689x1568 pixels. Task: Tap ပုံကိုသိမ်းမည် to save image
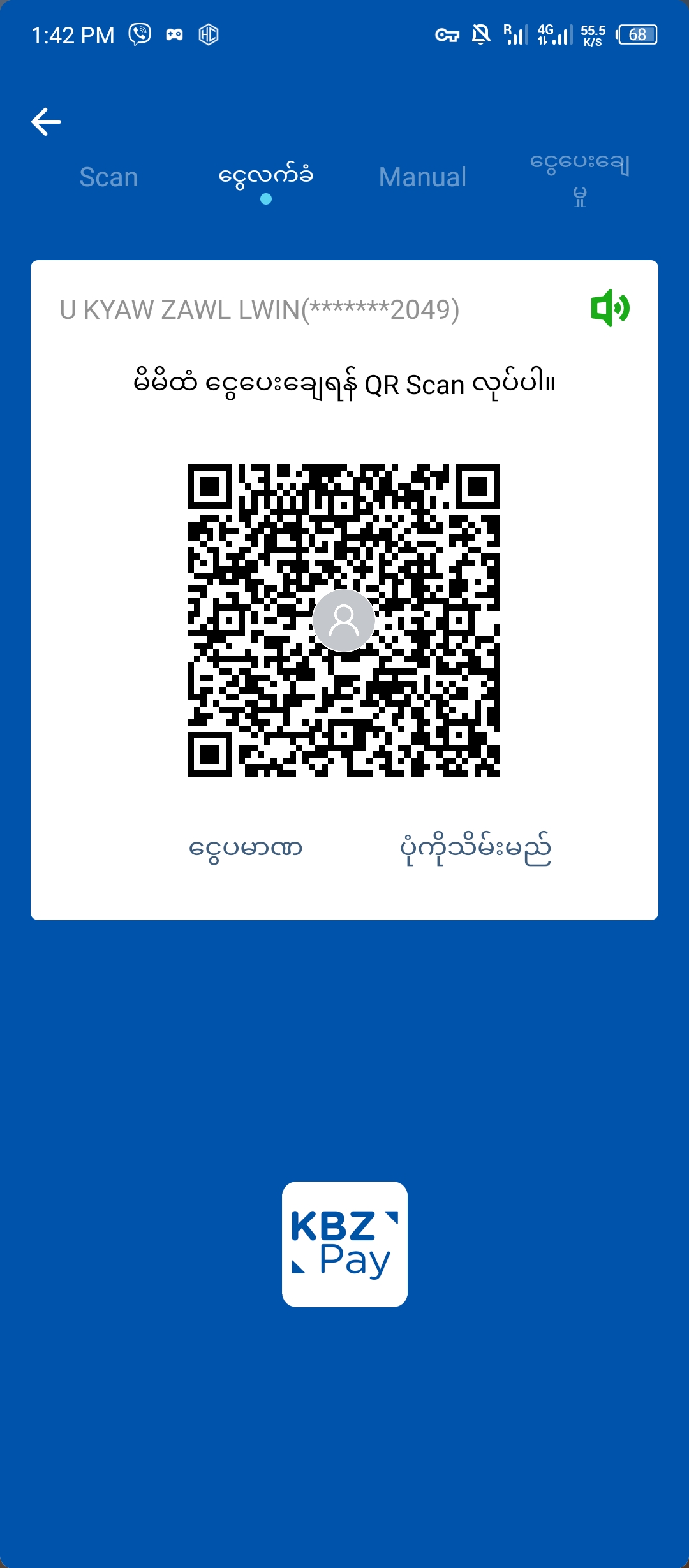click(475, 849)
